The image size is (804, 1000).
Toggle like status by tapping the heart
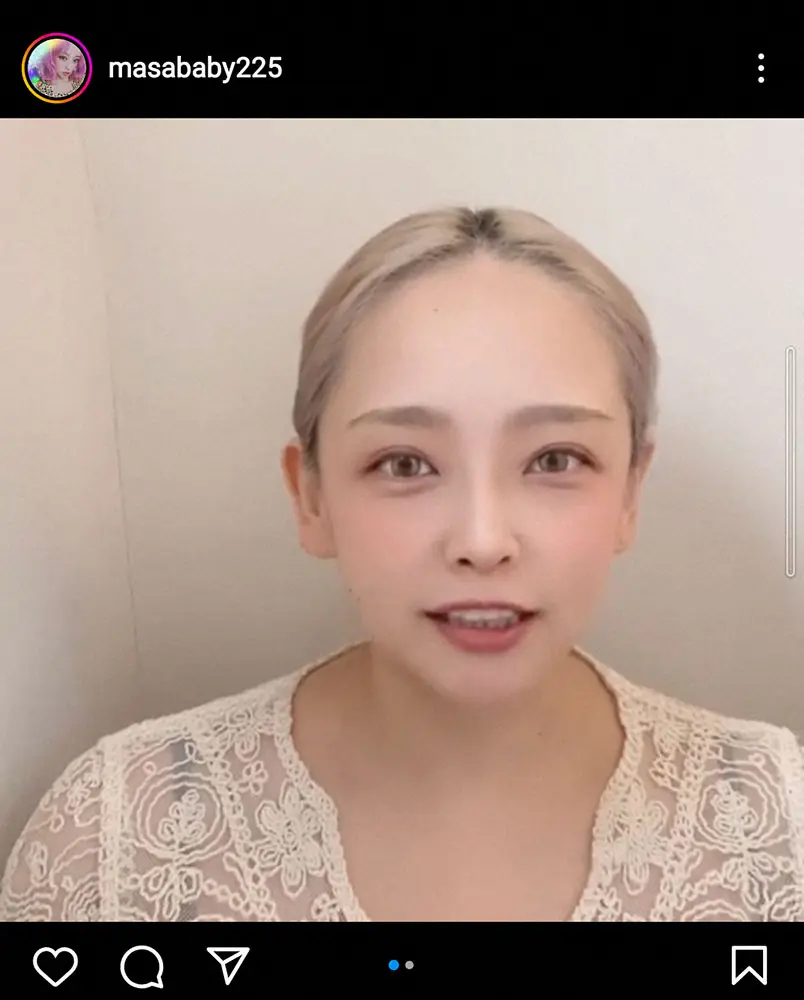click(58, 966)
